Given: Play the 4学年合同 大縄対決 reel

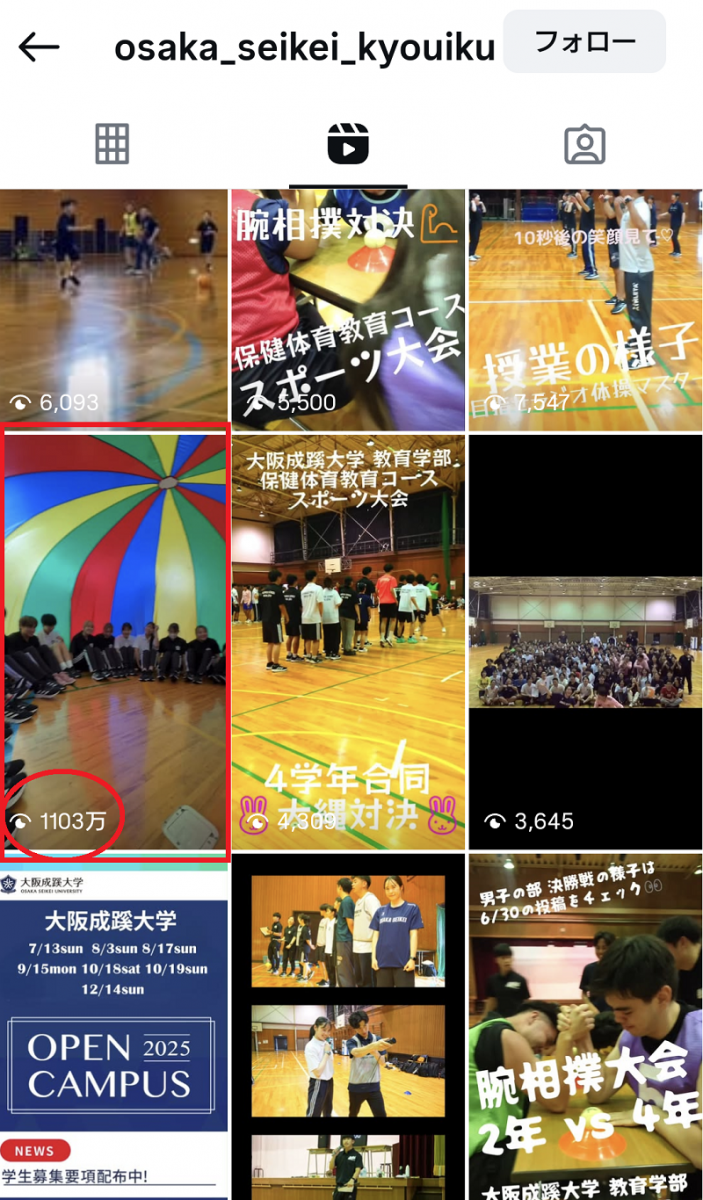Looking at the screenshot, I should pyautogui.click(x=348, y=640).
